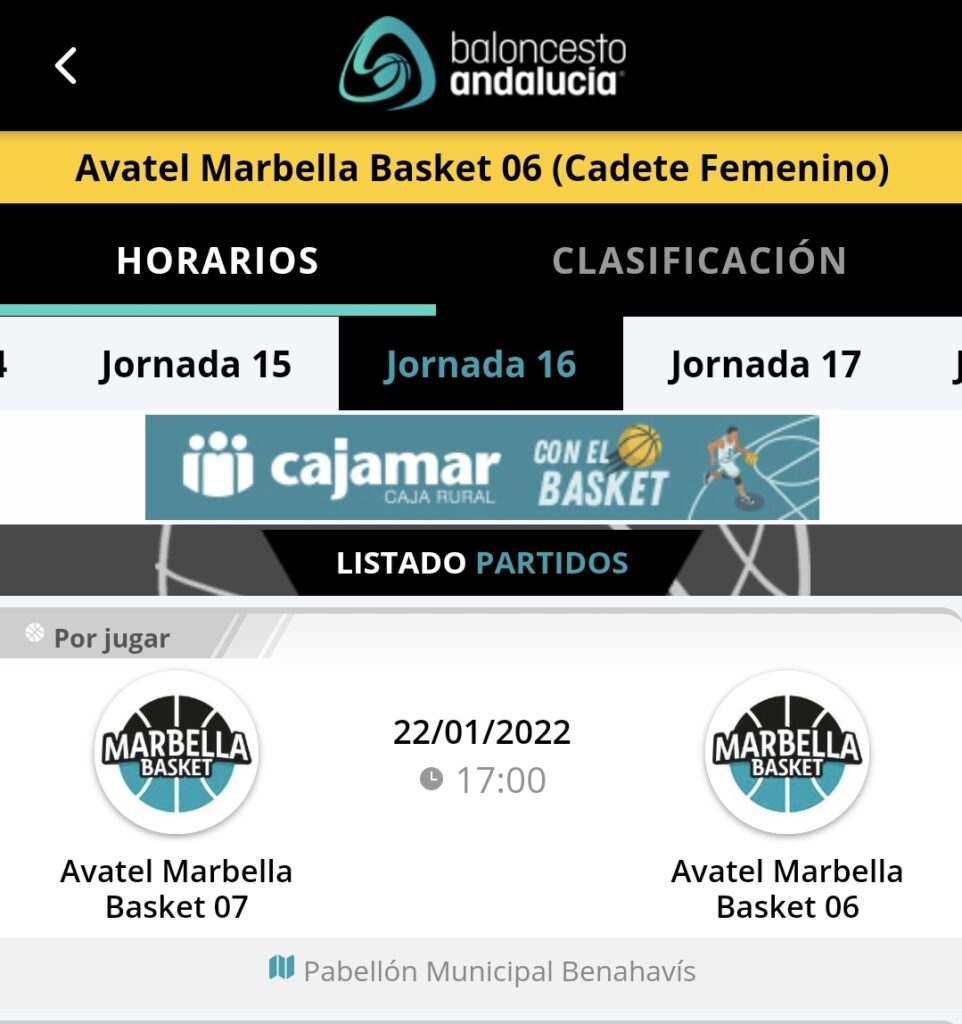Select the Horarios tab
Viewport: 962px width, 1024px height.
217,261
